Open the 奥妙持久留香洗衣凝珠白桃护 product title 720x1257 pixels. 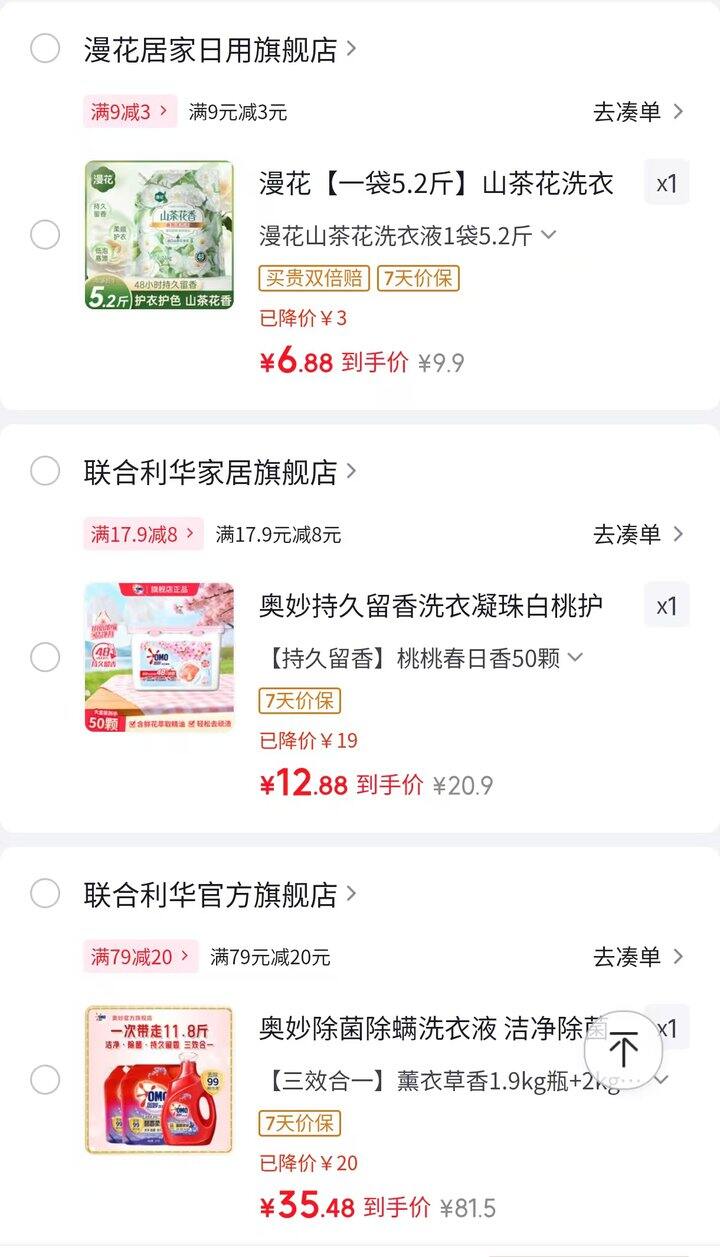tap(431, 606)
